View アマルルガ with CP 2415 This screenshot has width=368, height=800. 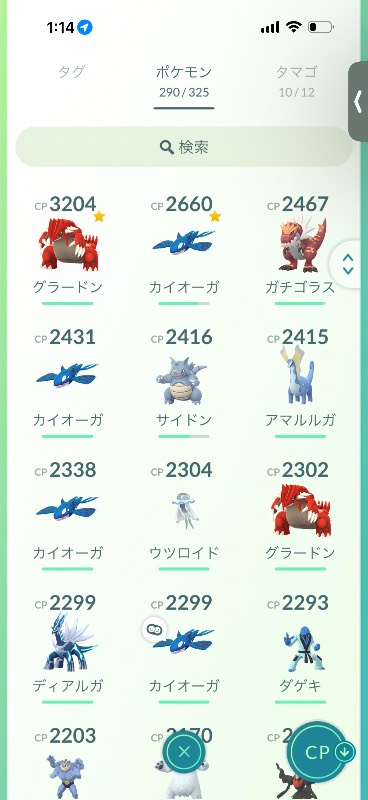click(x=300, y=382)
